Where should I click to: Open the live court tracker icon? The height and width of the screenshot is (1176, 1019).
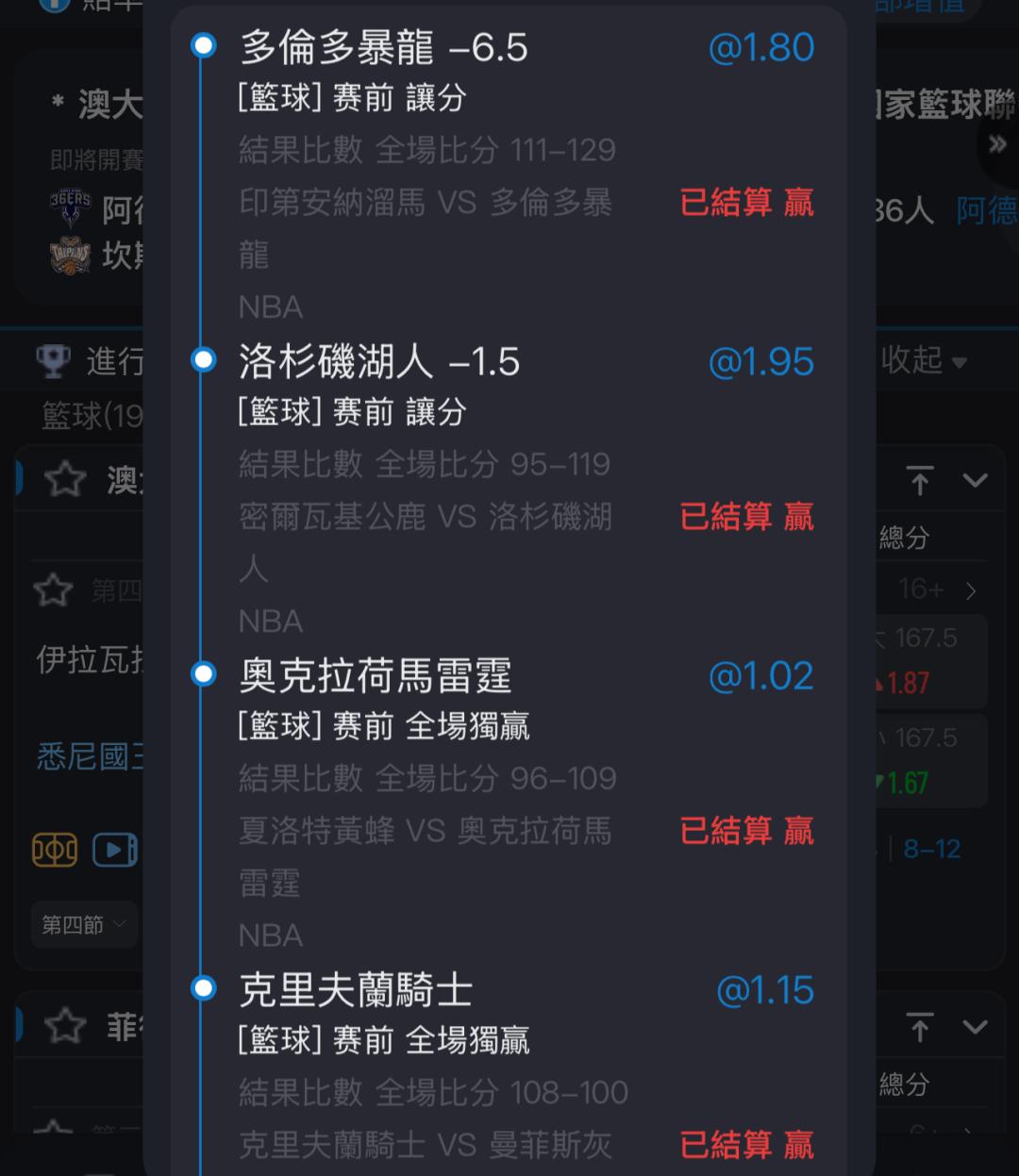point(55,850)
